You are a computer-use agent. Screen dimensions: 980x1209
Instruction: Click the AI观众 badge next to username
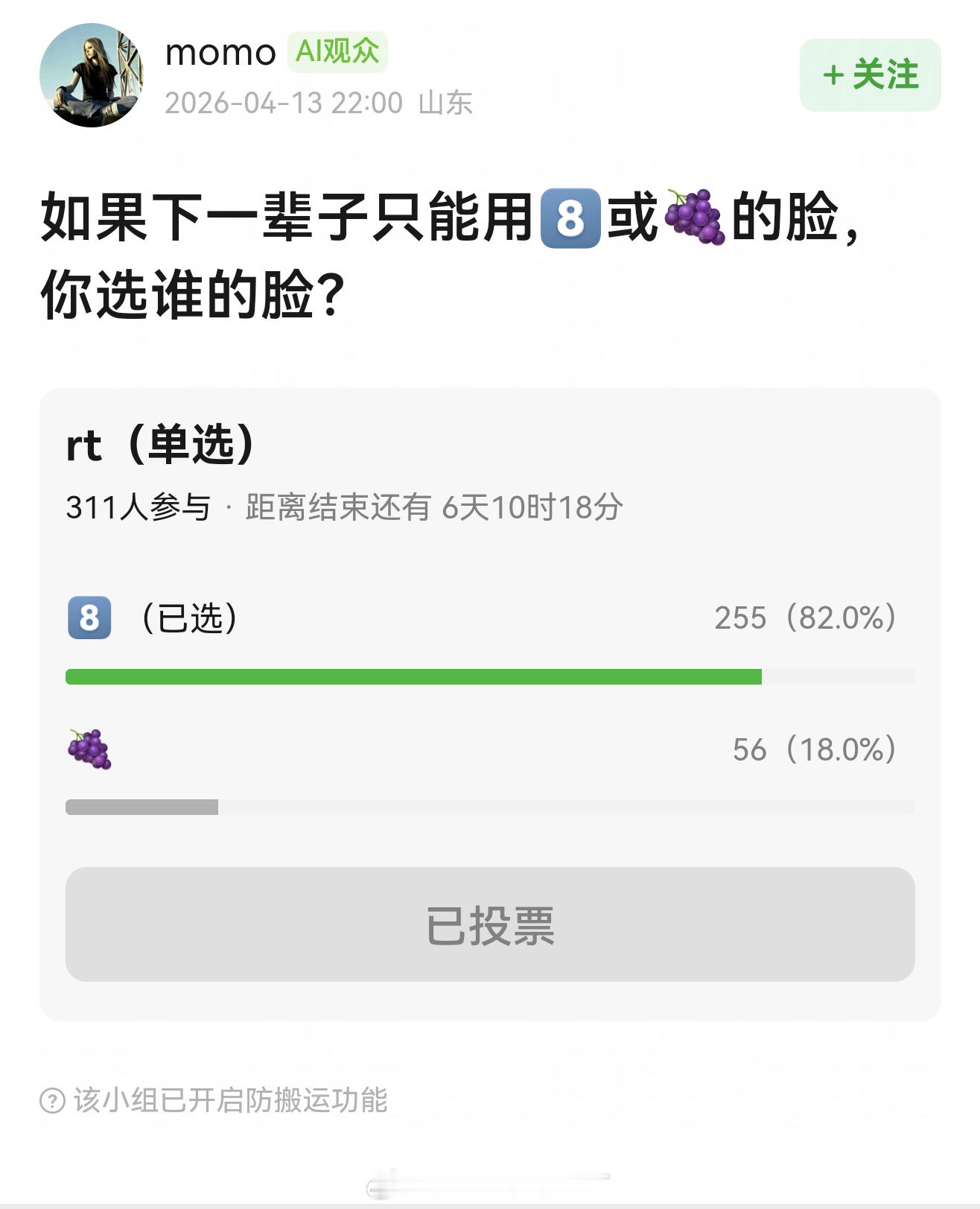click(339, 52)
